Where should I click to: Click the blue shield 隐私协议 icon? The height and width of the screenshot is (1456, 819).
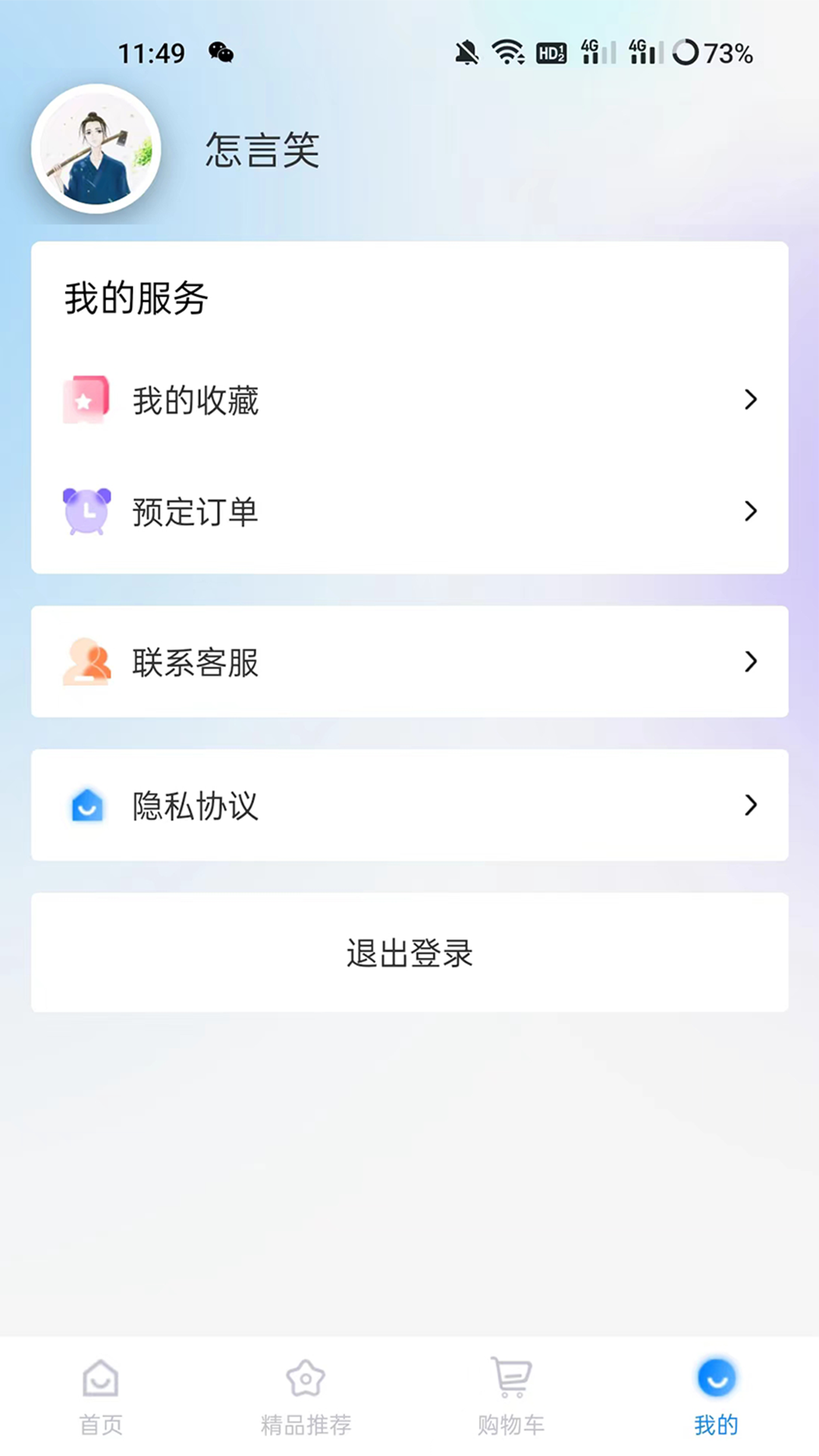(x=87, y=805)
